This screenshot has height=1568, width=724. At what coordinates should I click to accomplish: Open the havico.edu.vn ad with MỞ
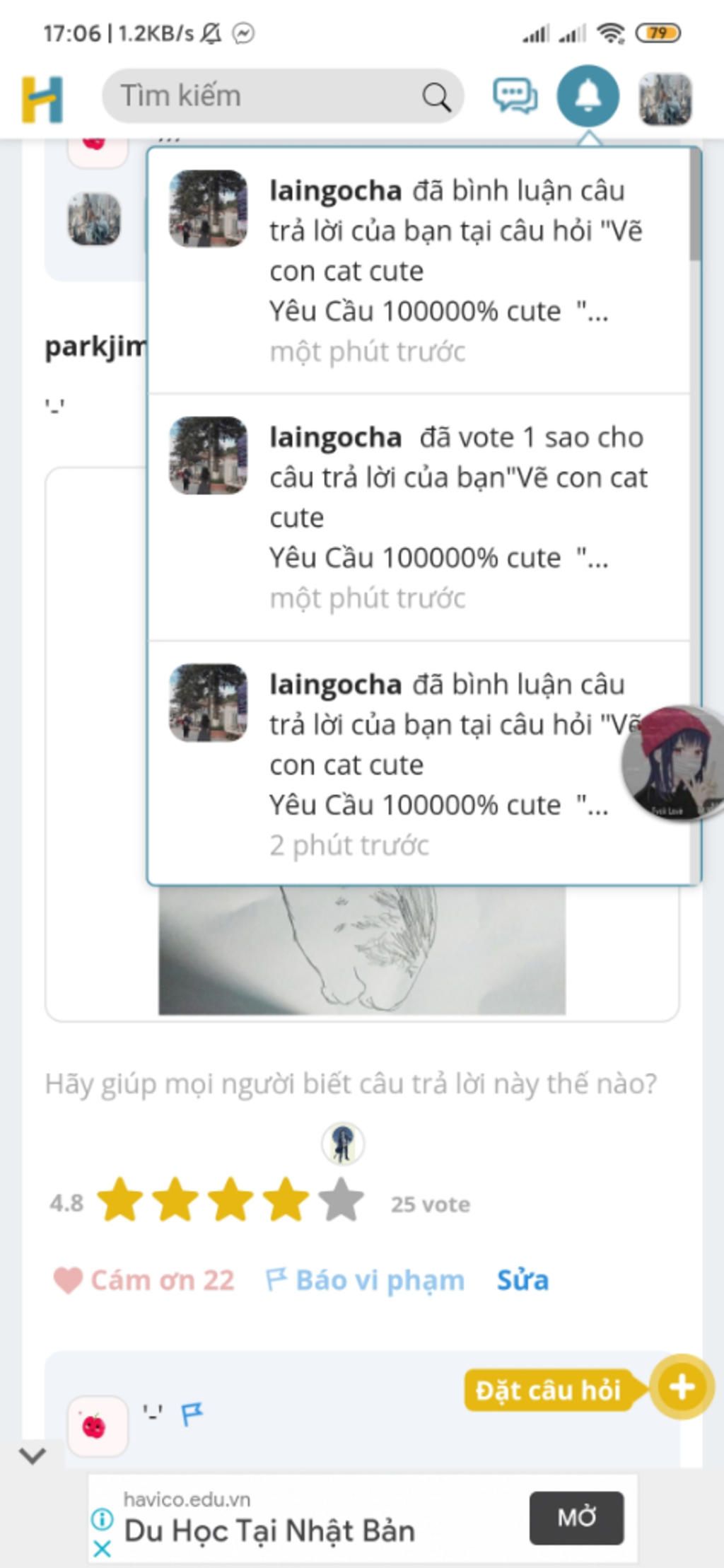tap(576, 1518)
